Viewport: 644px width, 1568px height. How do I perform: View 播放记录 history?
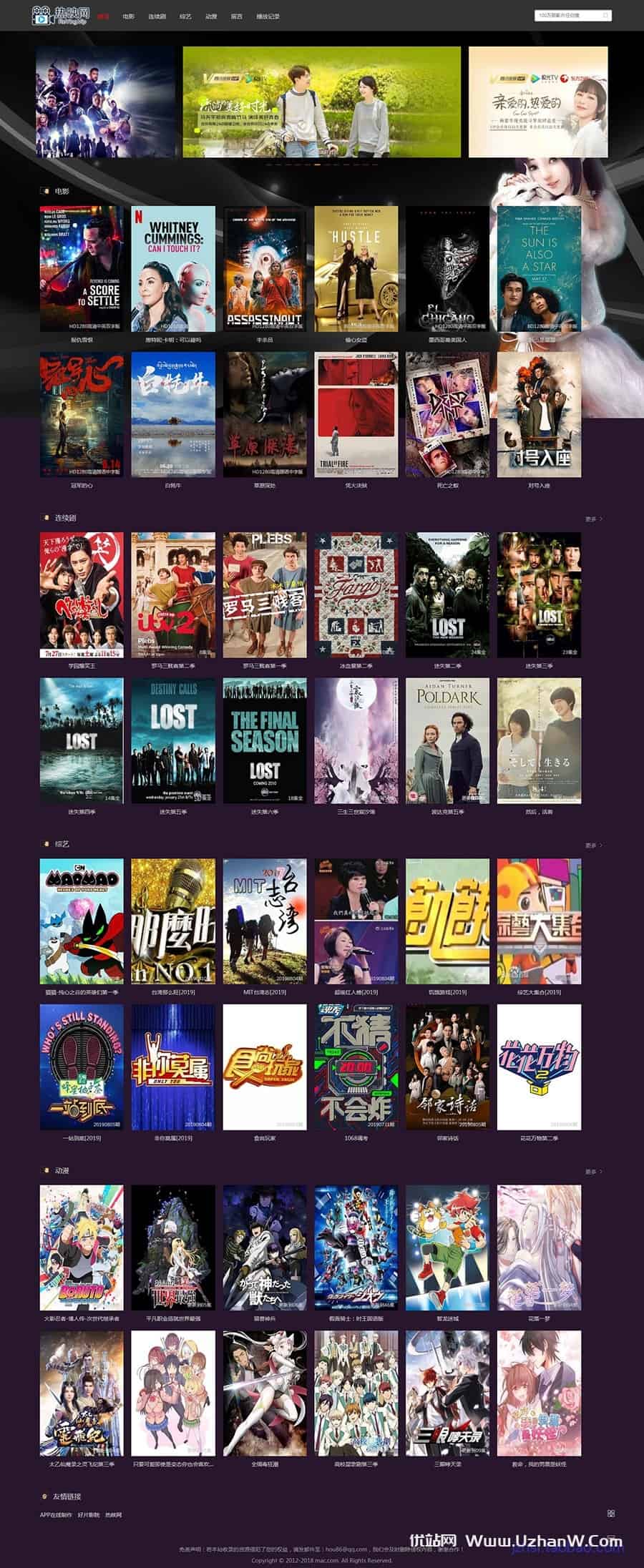(268, 16)
